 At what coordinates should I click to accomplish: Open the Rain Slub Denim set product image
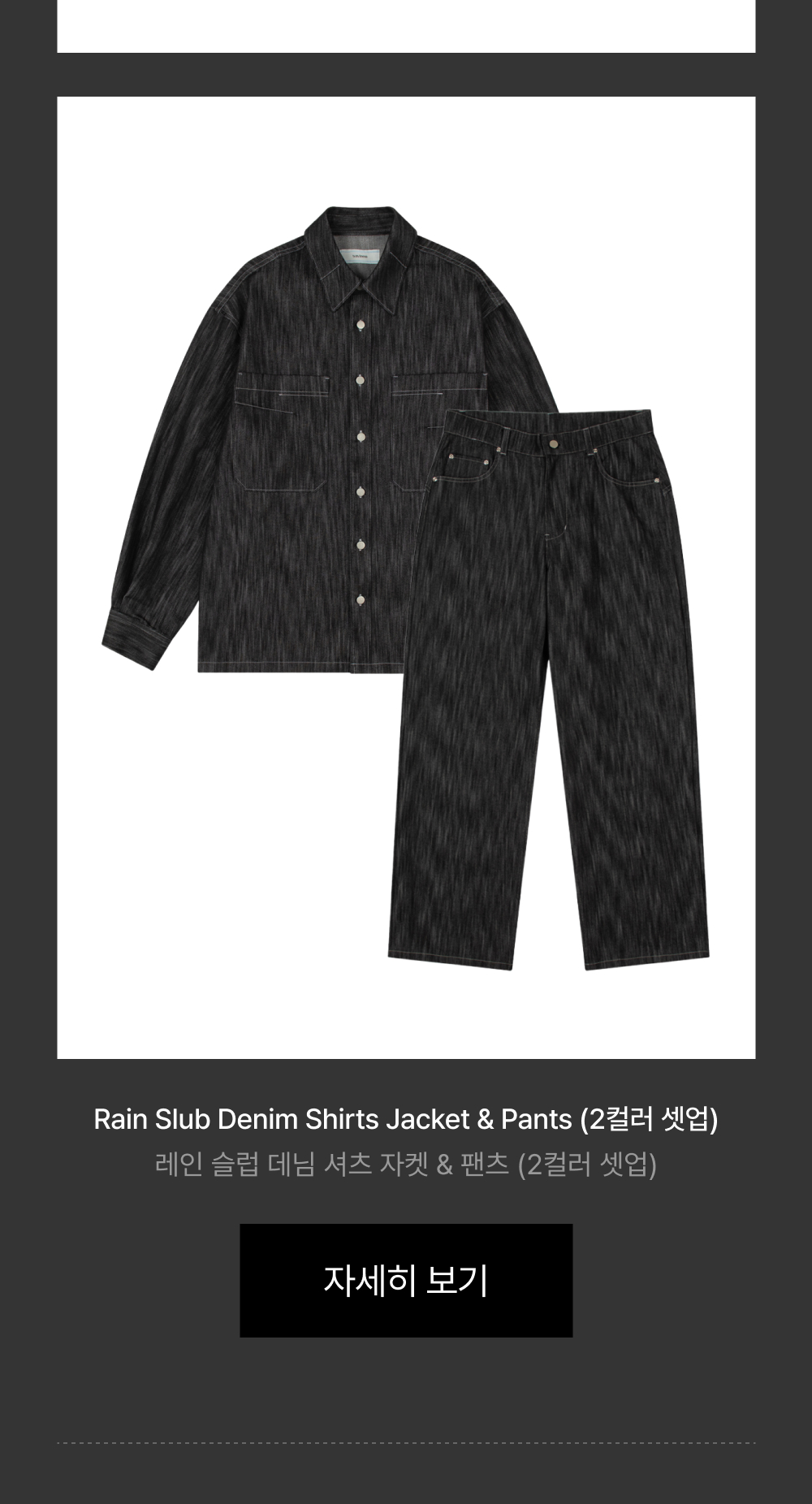coord(406,577)
